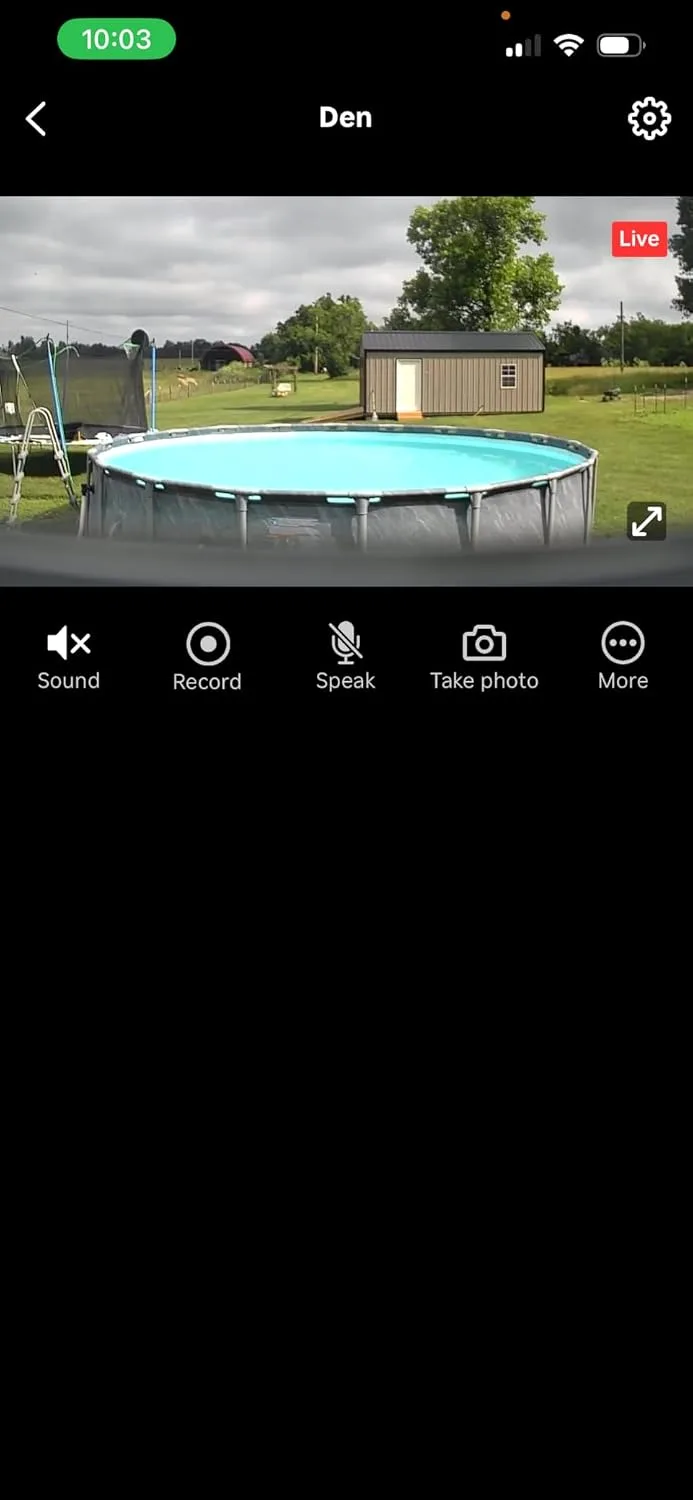Open the camera settings gear
The width and height of the screenshot is (693, 1500).
(x=649, y=119)
